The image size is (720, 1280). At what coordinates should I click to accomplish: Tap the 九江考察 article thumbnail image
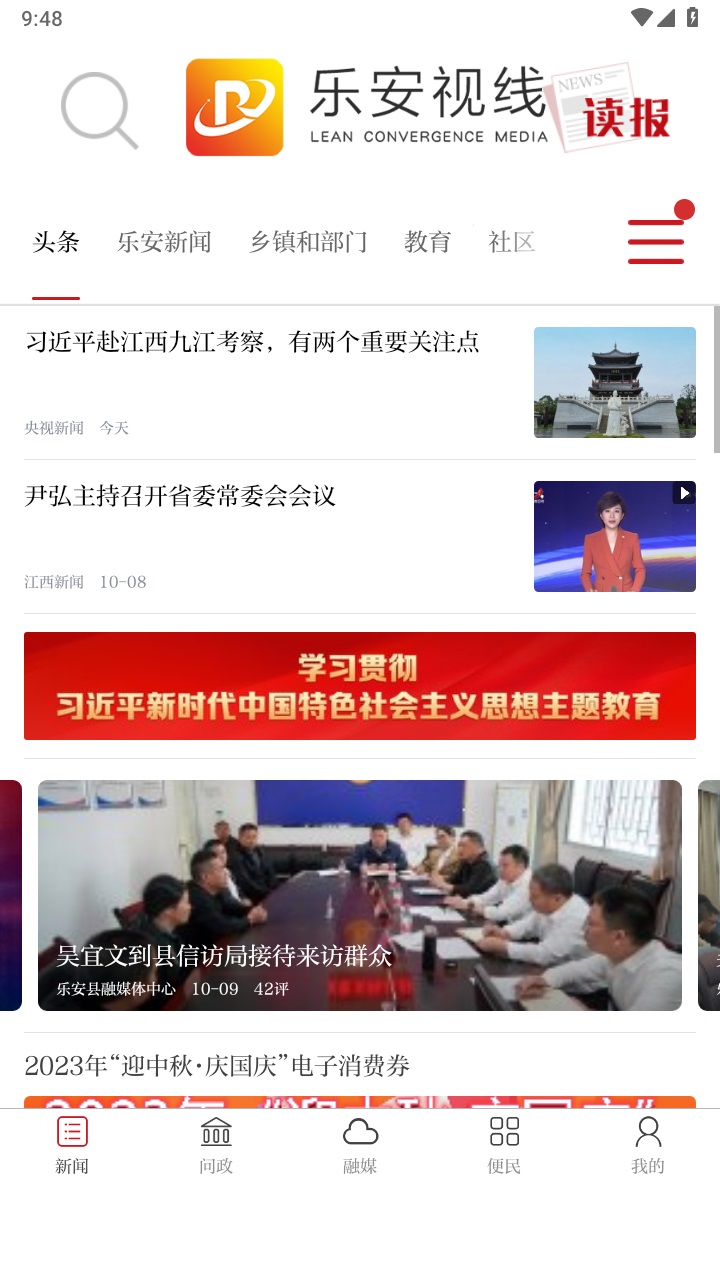[x=614, y=382]
